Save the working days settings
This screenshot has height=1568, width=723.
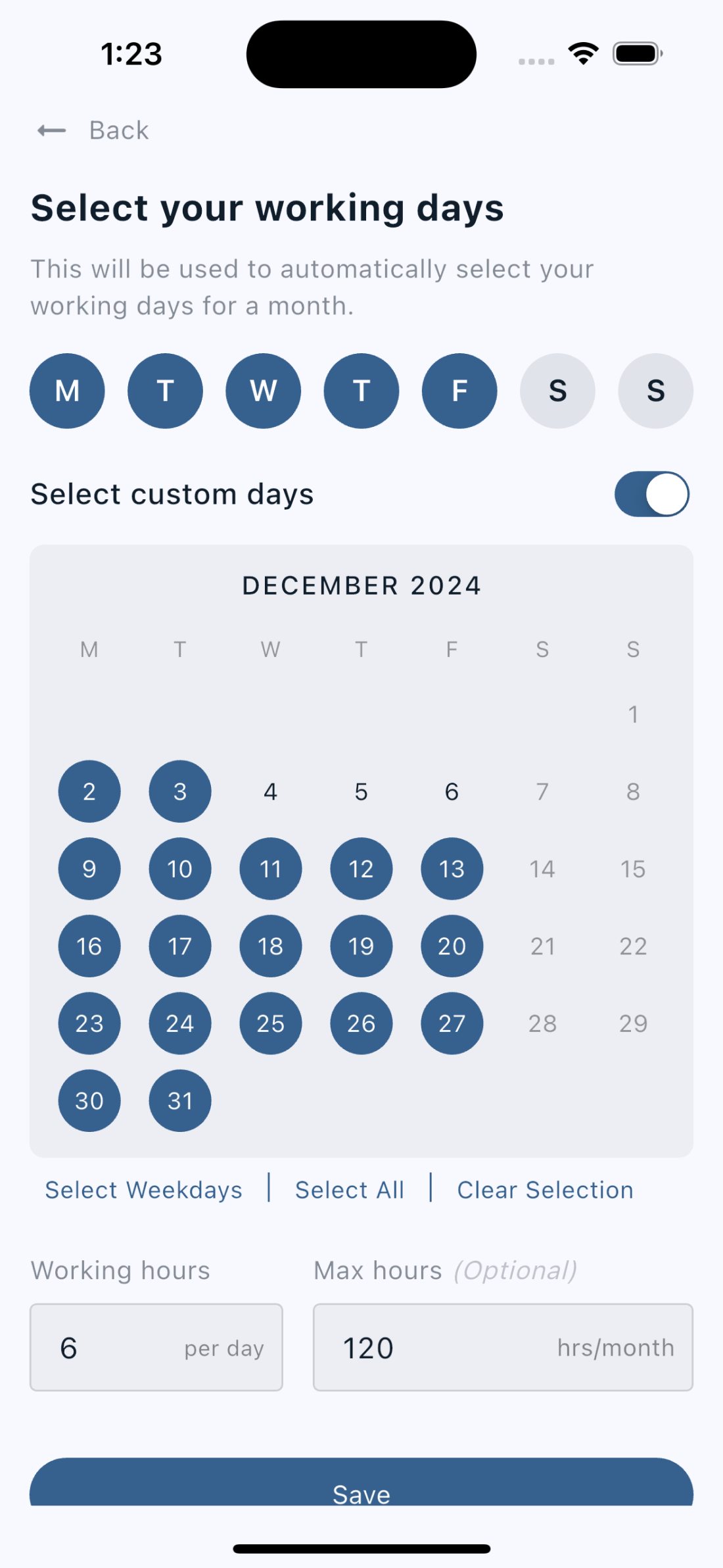pos(361,1486)
